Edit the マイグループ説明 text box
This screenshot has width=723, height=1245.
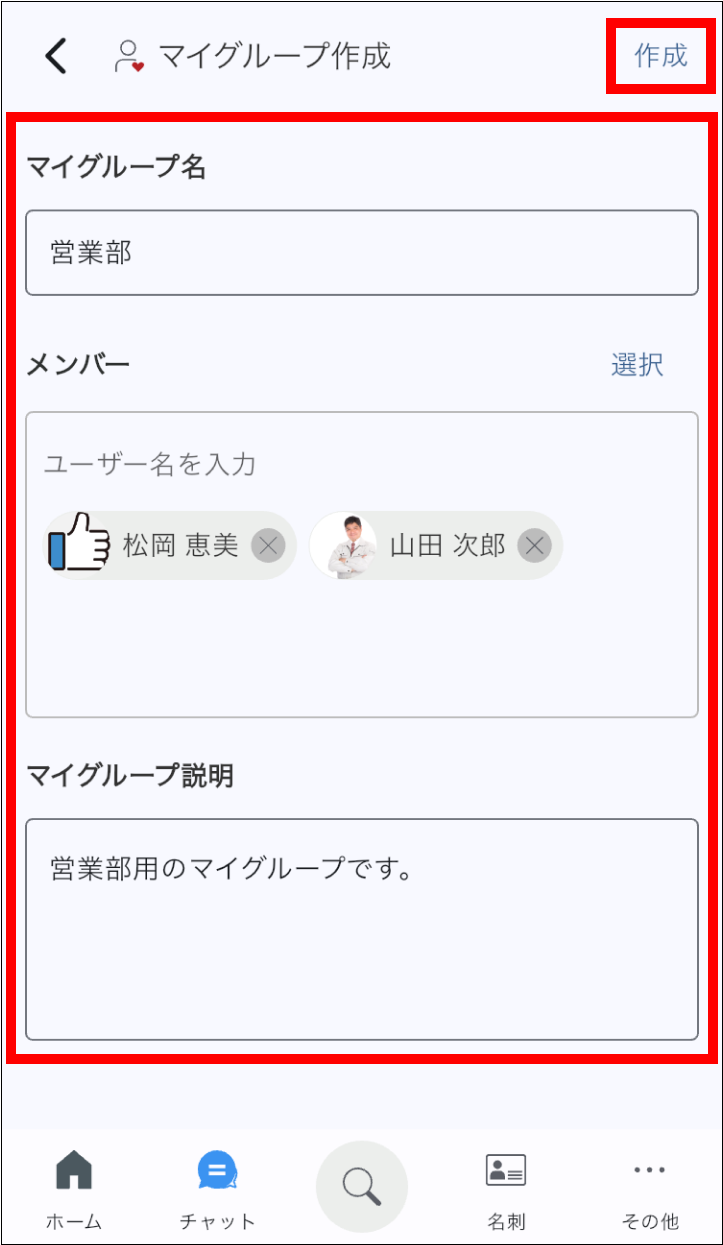[362, 930]
